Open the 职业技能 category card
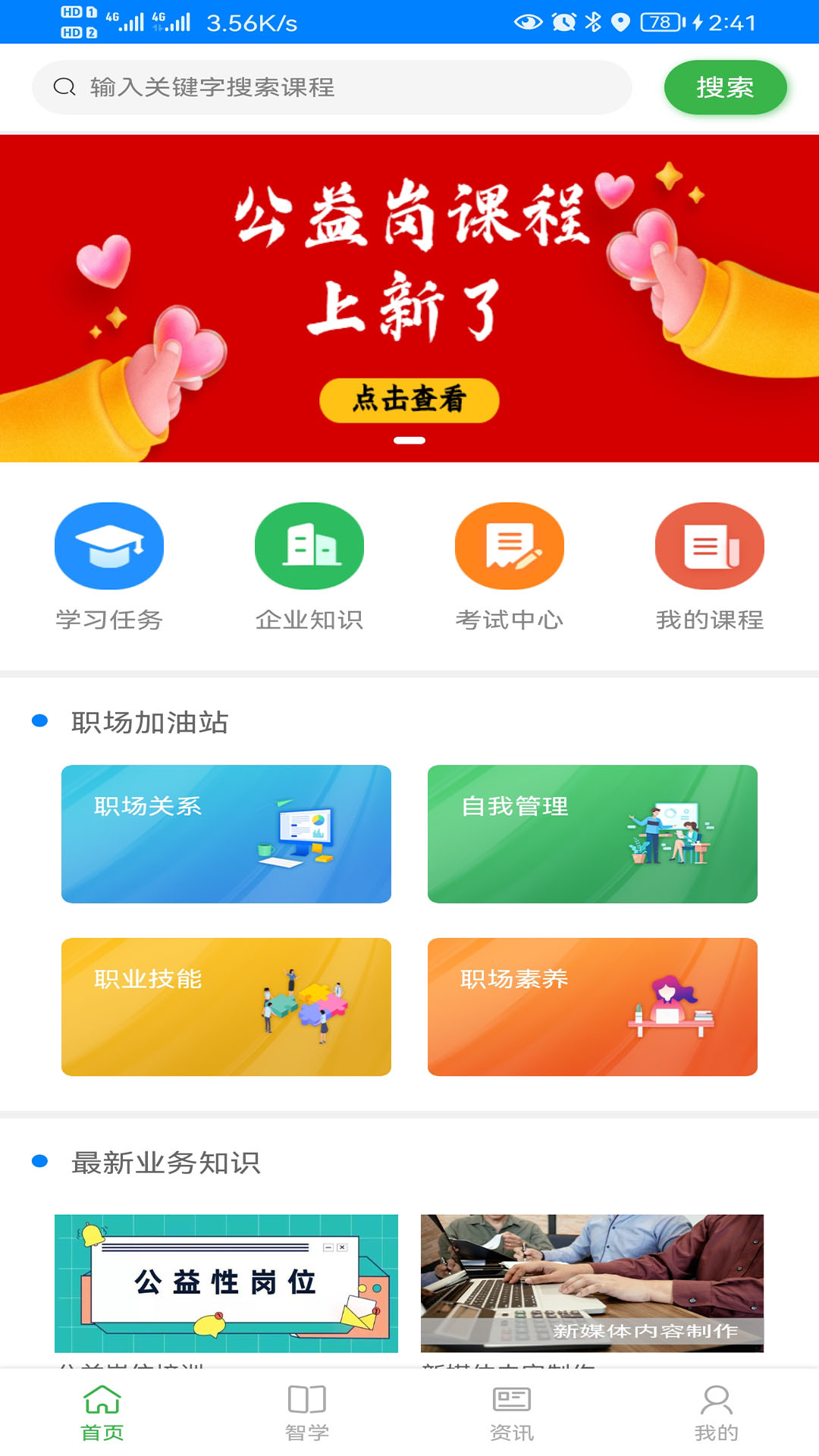The height and width of the screenshot is (1456, 819). 226,1006
